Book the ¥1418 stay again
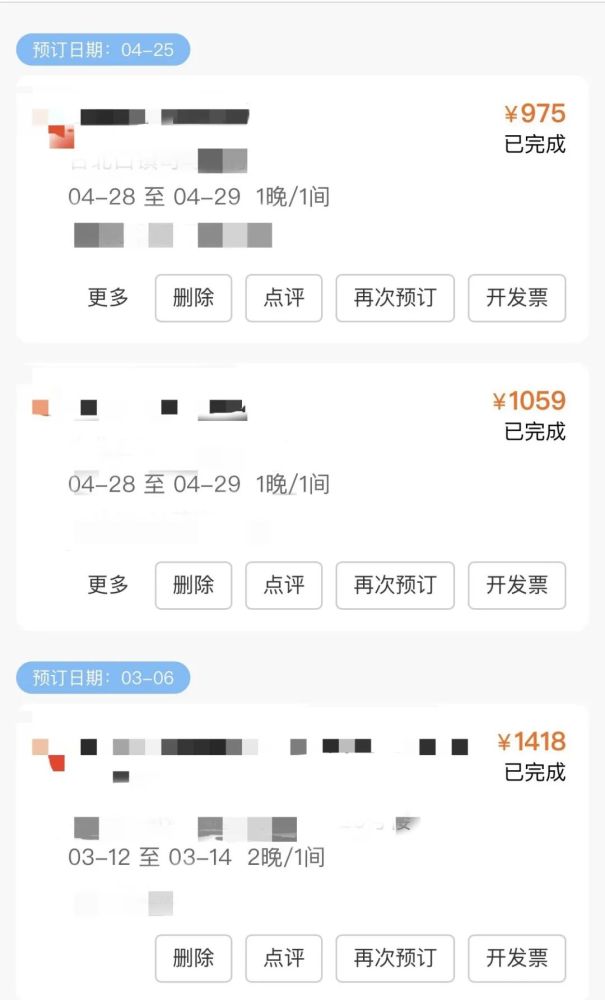 pyautogui.click(x=395, y=958)
